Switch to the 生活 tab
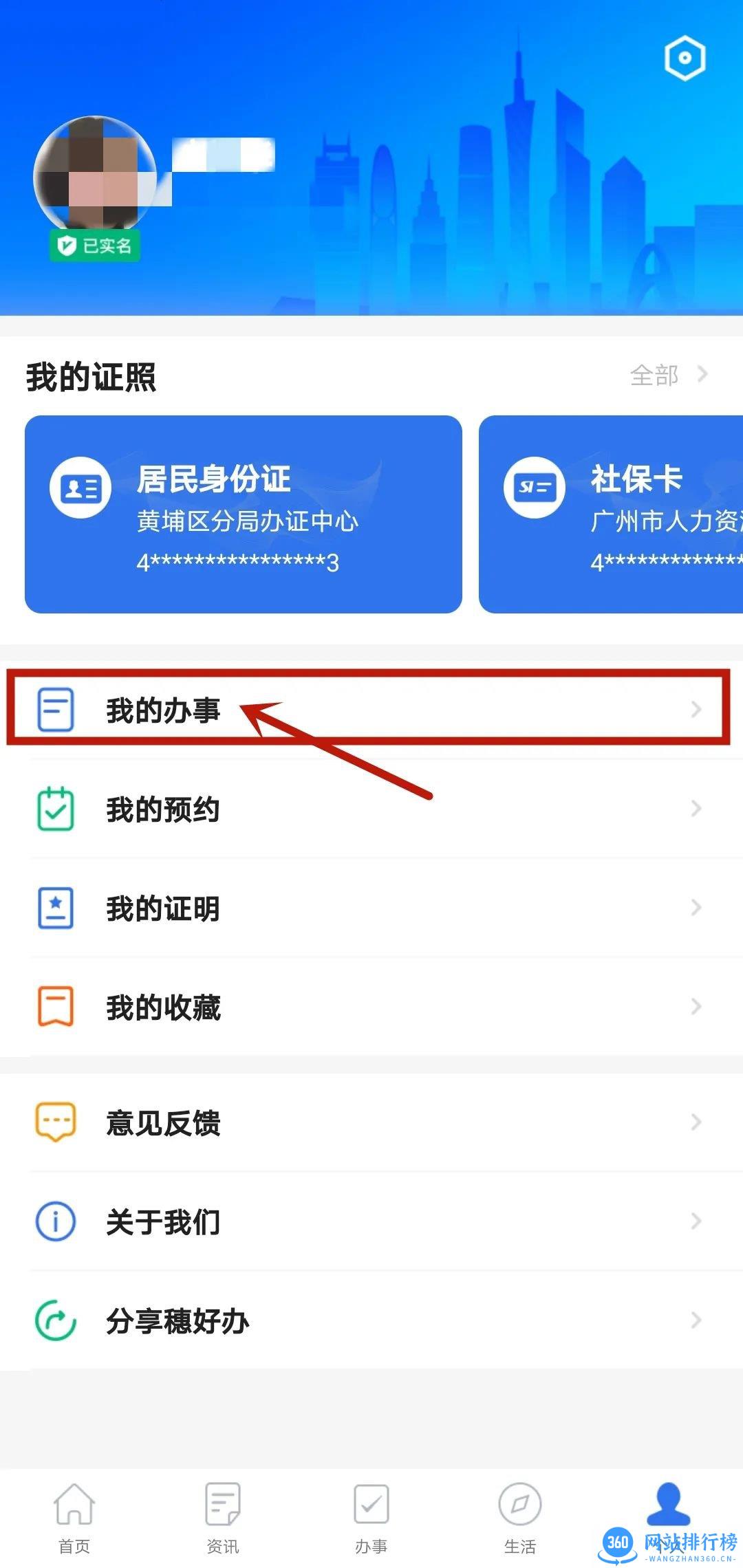Screen dimensions: 743x1568 (520, 1517)
